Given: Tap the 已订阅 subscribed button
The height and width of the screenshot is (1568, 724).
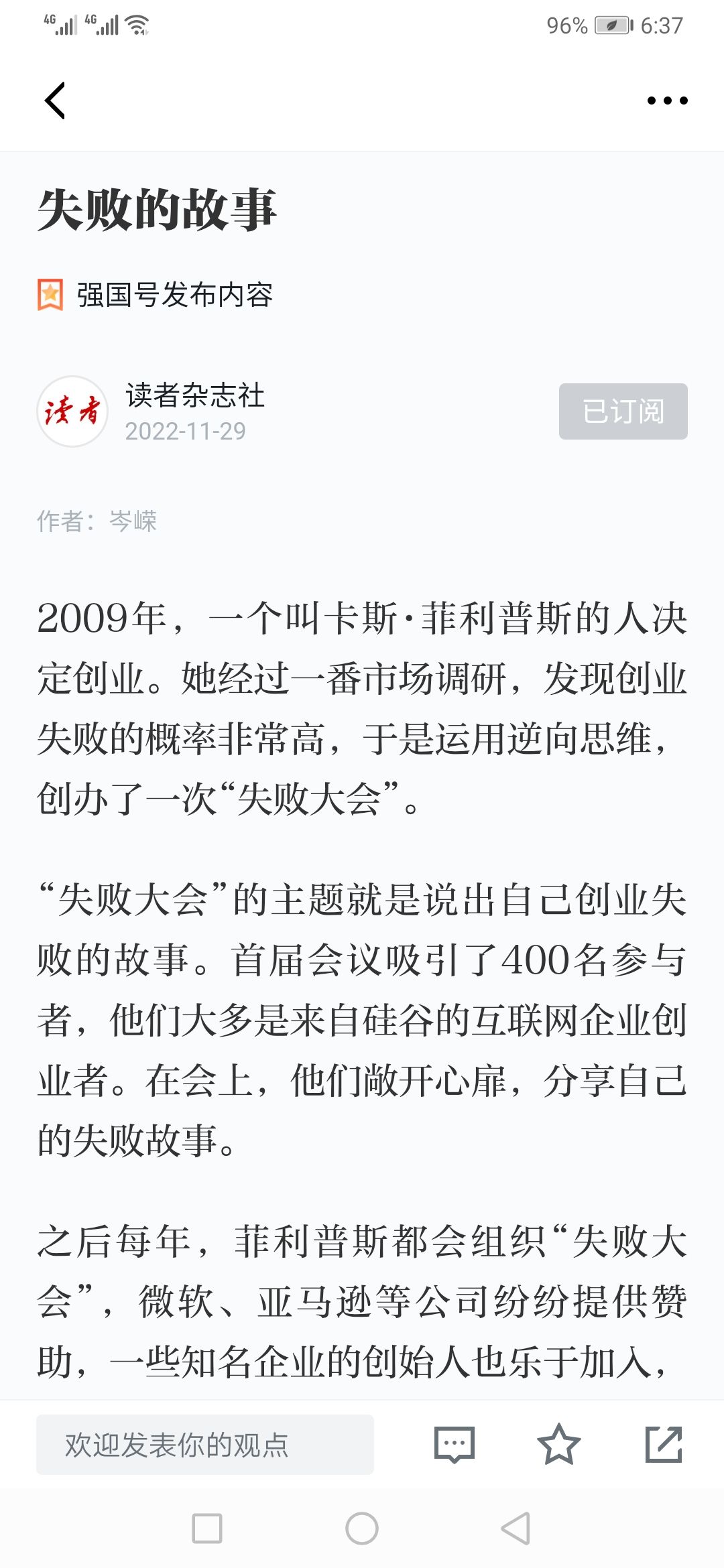Looking at the screenshot, I should pyautogui.click(x=623, y=411).
